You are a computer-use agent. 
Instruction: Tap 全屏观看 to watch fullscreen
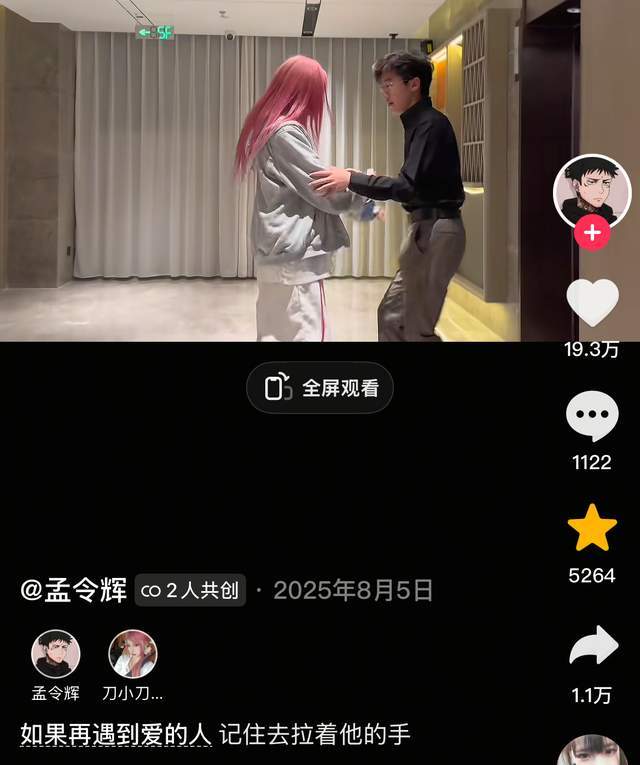pos(320,388)
